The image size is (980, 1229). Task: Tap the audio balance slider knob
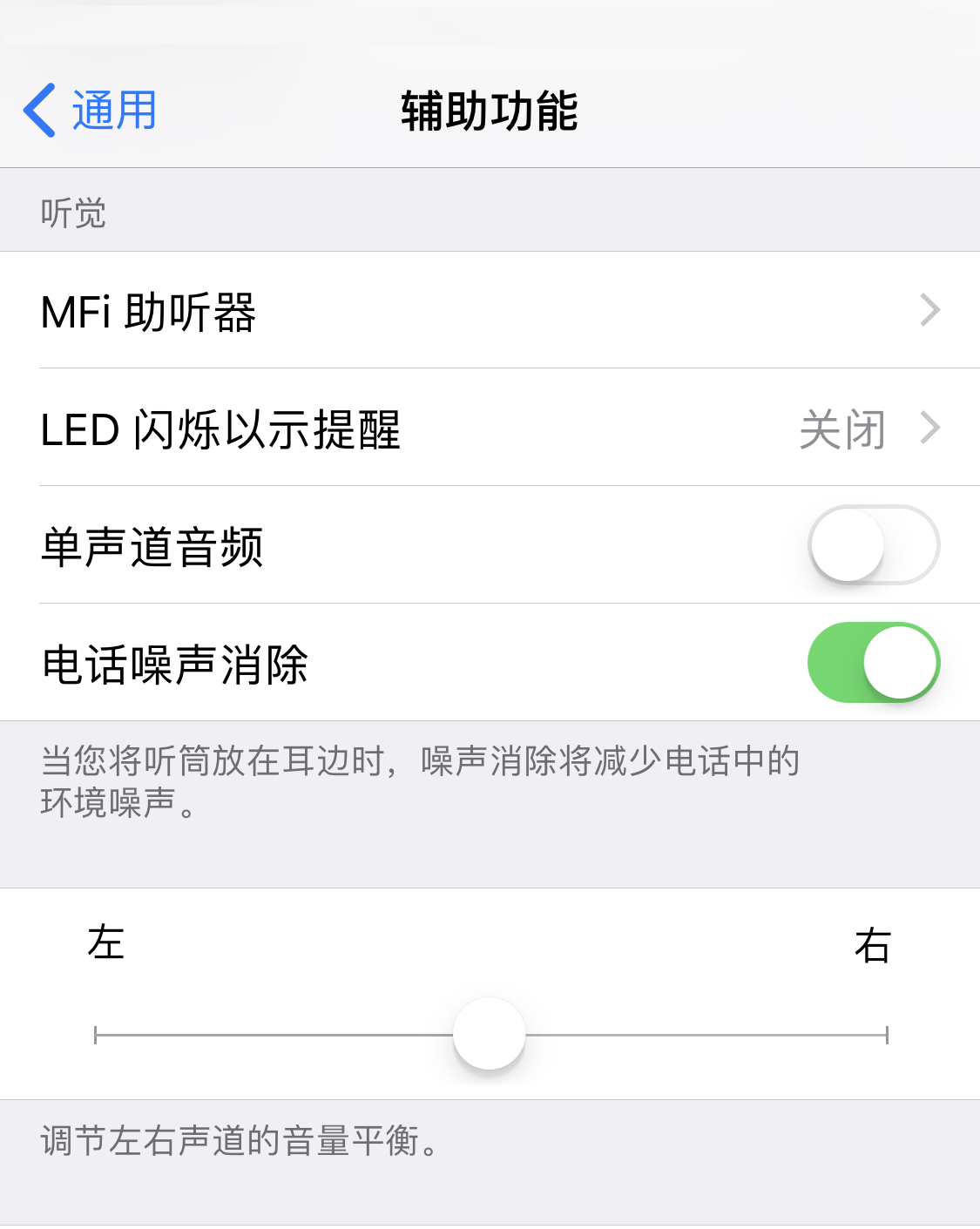[x=489, y=1035]
